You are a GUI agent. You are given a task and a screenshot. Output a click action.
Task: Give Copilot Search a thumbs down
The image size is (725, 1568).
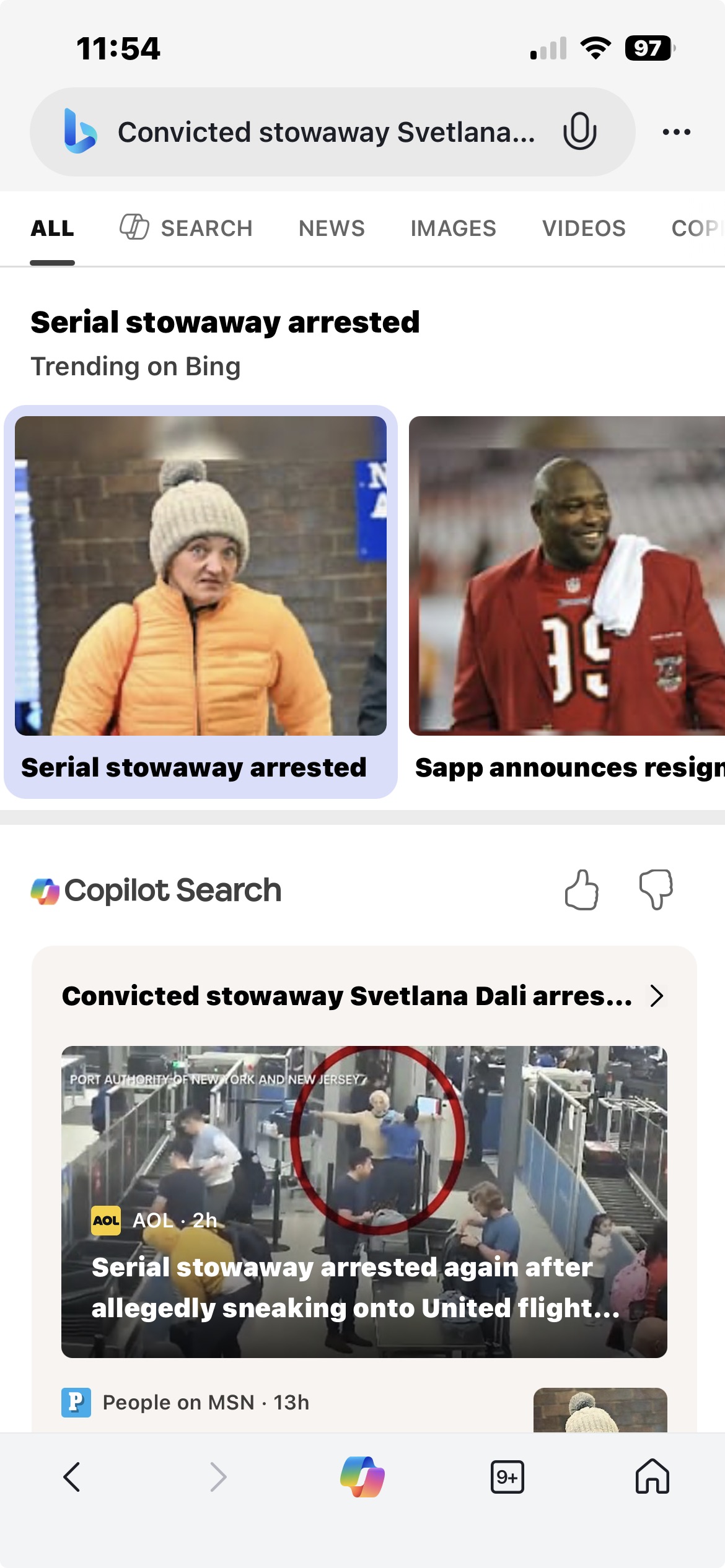(x=656, y=891)
